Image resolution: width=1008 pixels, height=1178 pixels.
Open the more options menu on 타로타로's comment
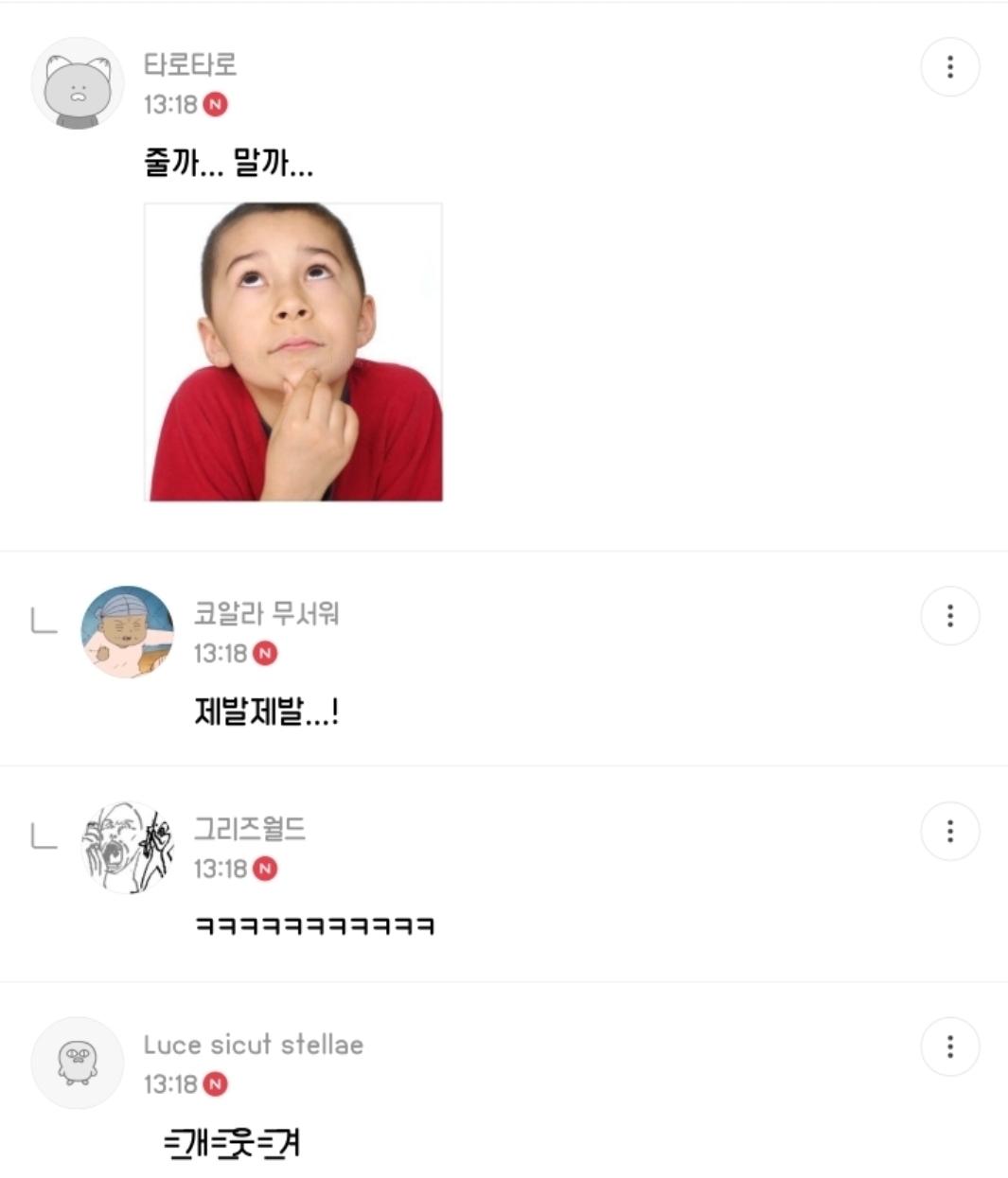(949, 67)
